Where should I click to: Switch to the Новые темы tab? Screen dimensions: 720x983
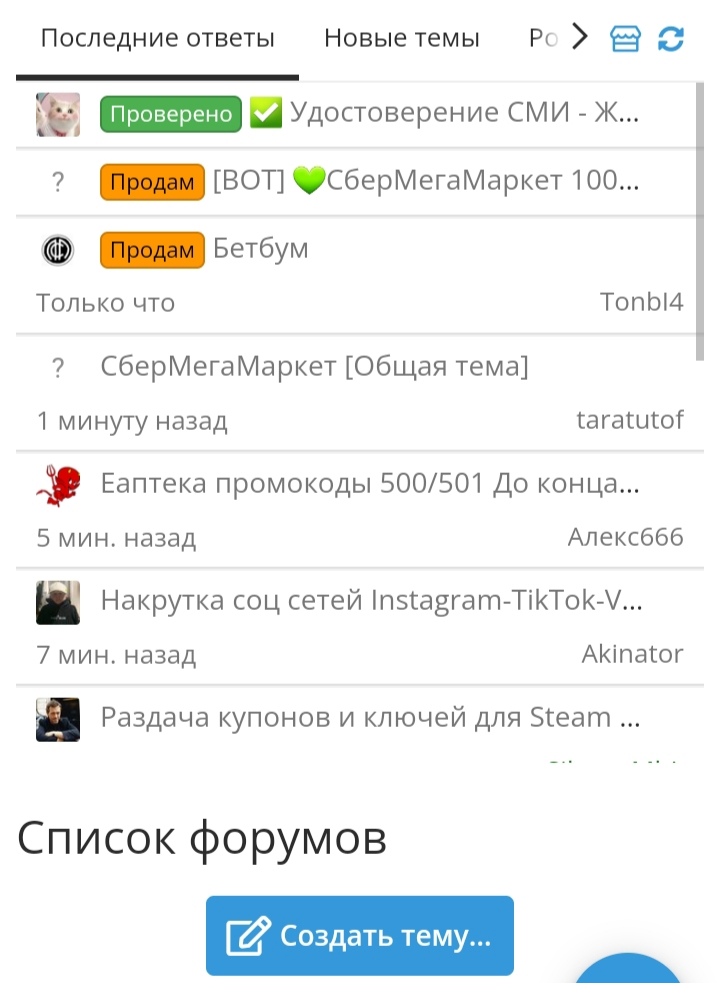(x=401, y=38)
